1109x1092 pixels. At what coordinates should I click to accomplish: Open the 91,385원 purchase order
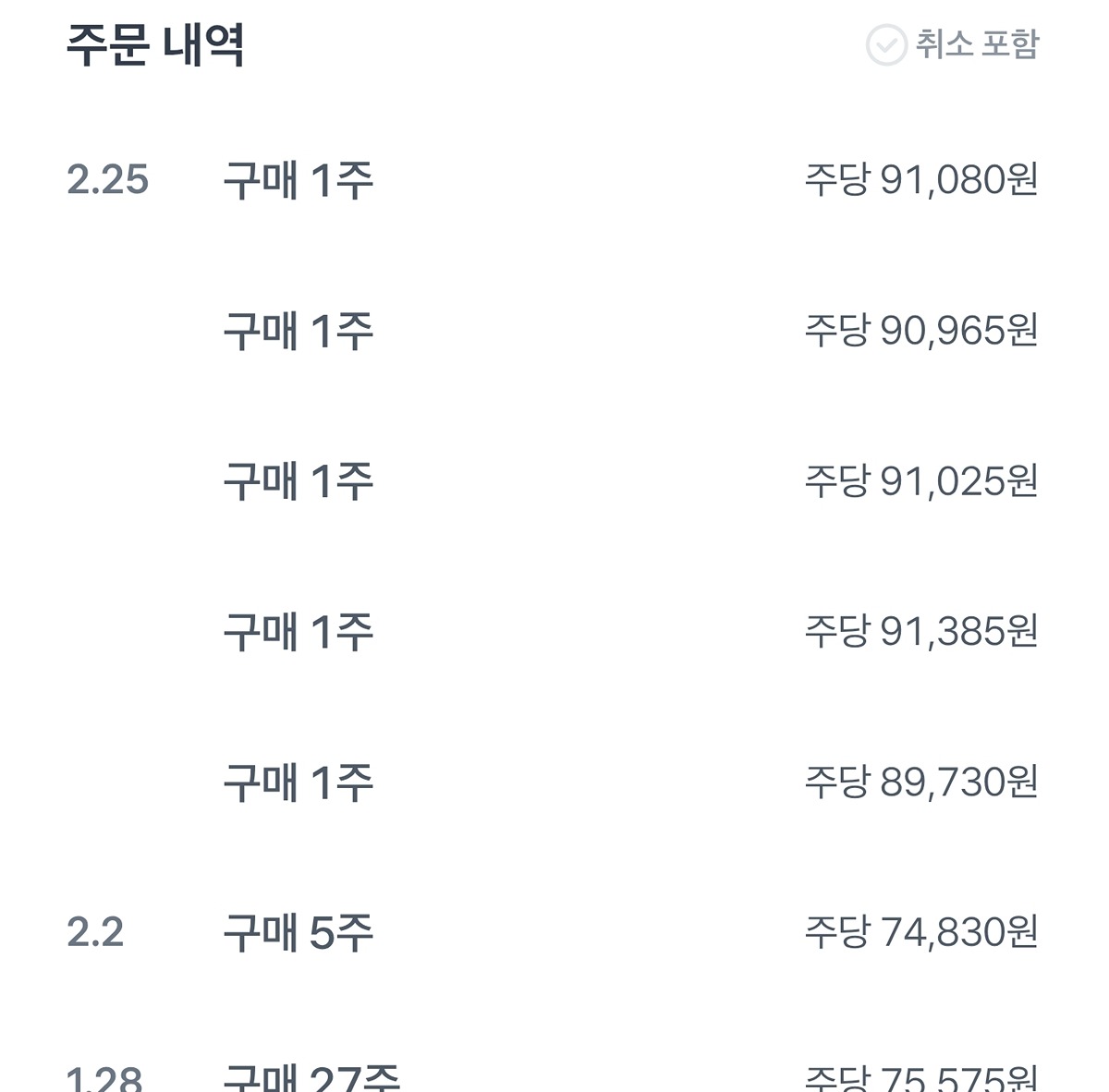click(554, 632)
